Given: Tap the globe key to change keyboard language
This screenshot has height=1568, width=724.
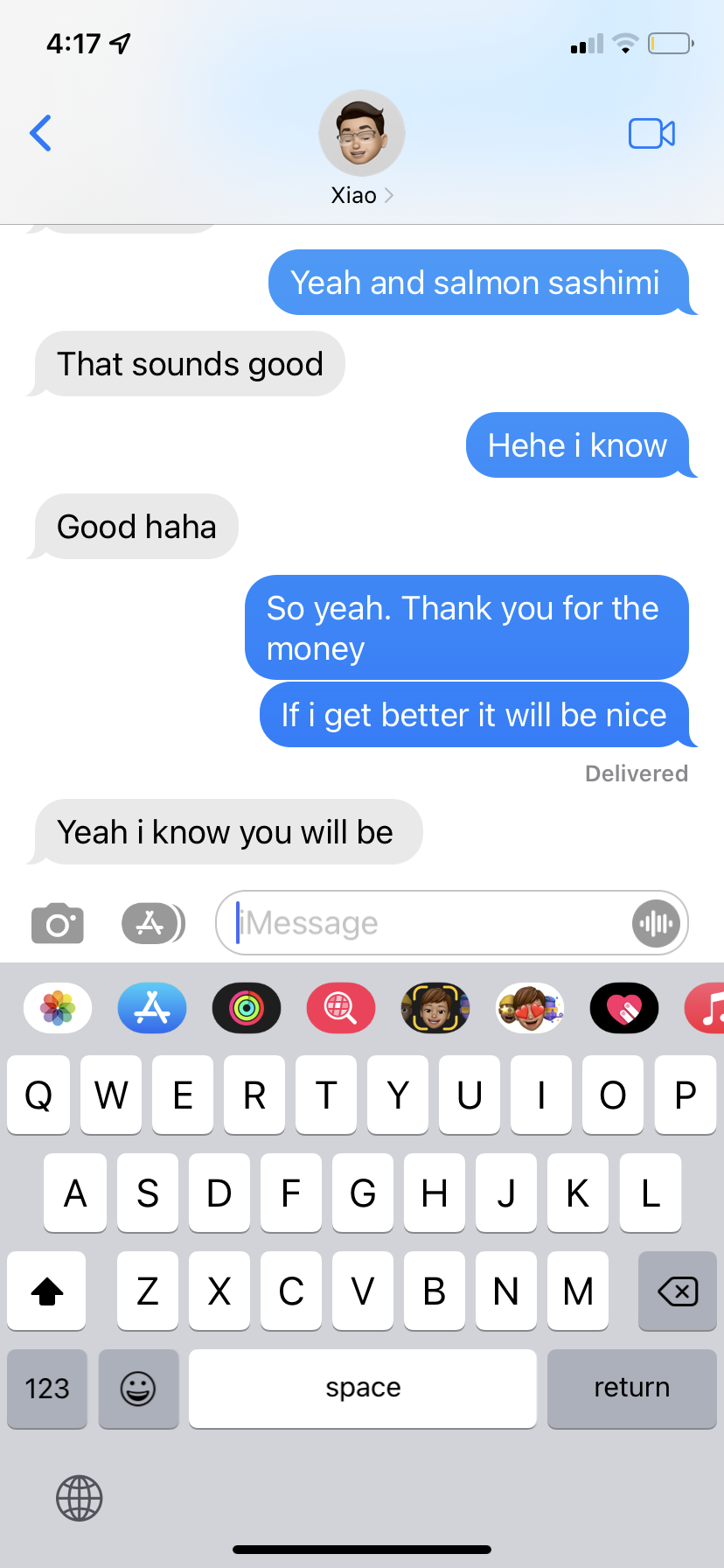Looking at the screenshot, I should click(80, 1498).
